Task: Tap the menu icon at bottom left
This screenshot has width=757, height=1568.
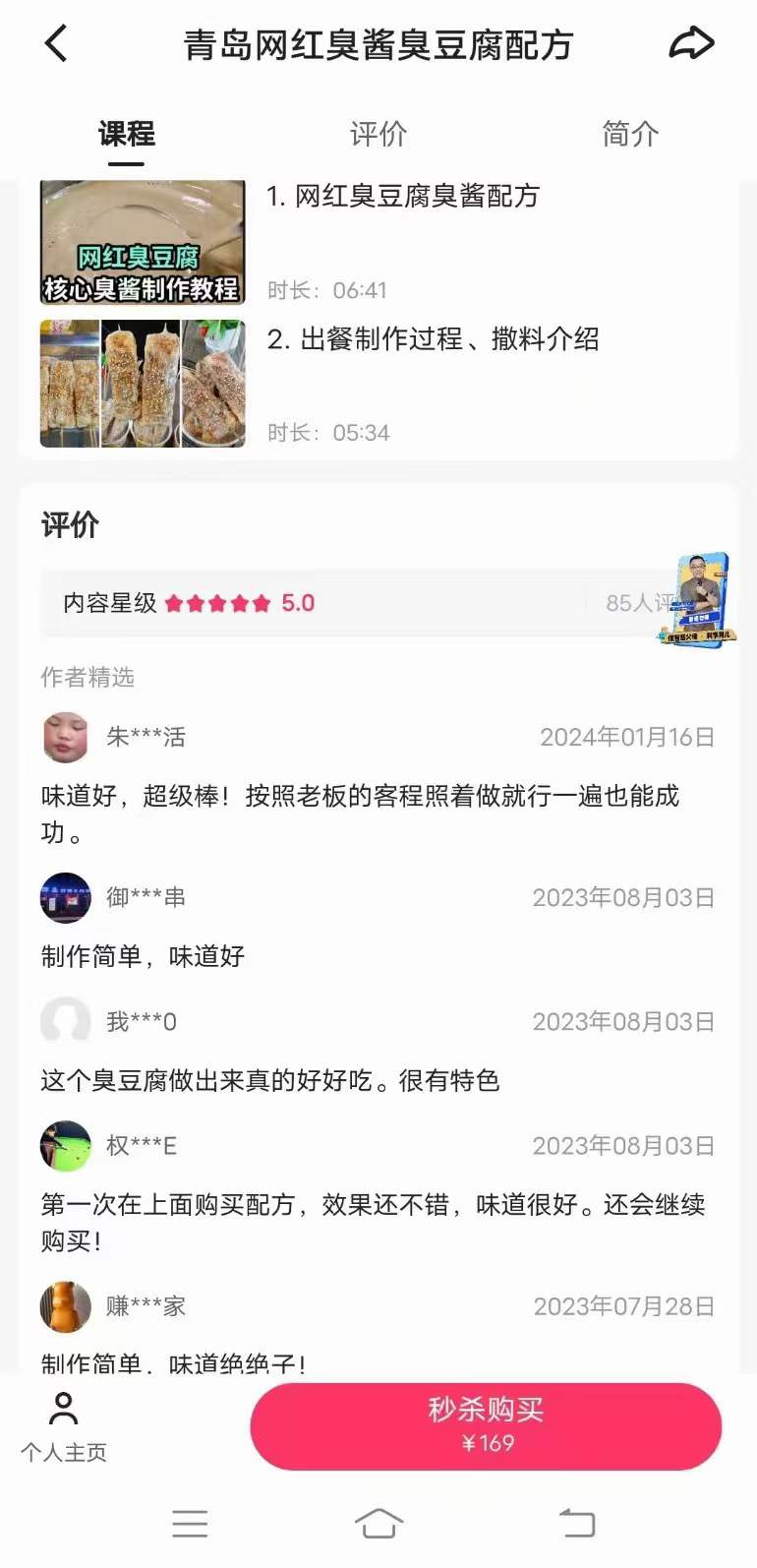Action: point(190,1522)
